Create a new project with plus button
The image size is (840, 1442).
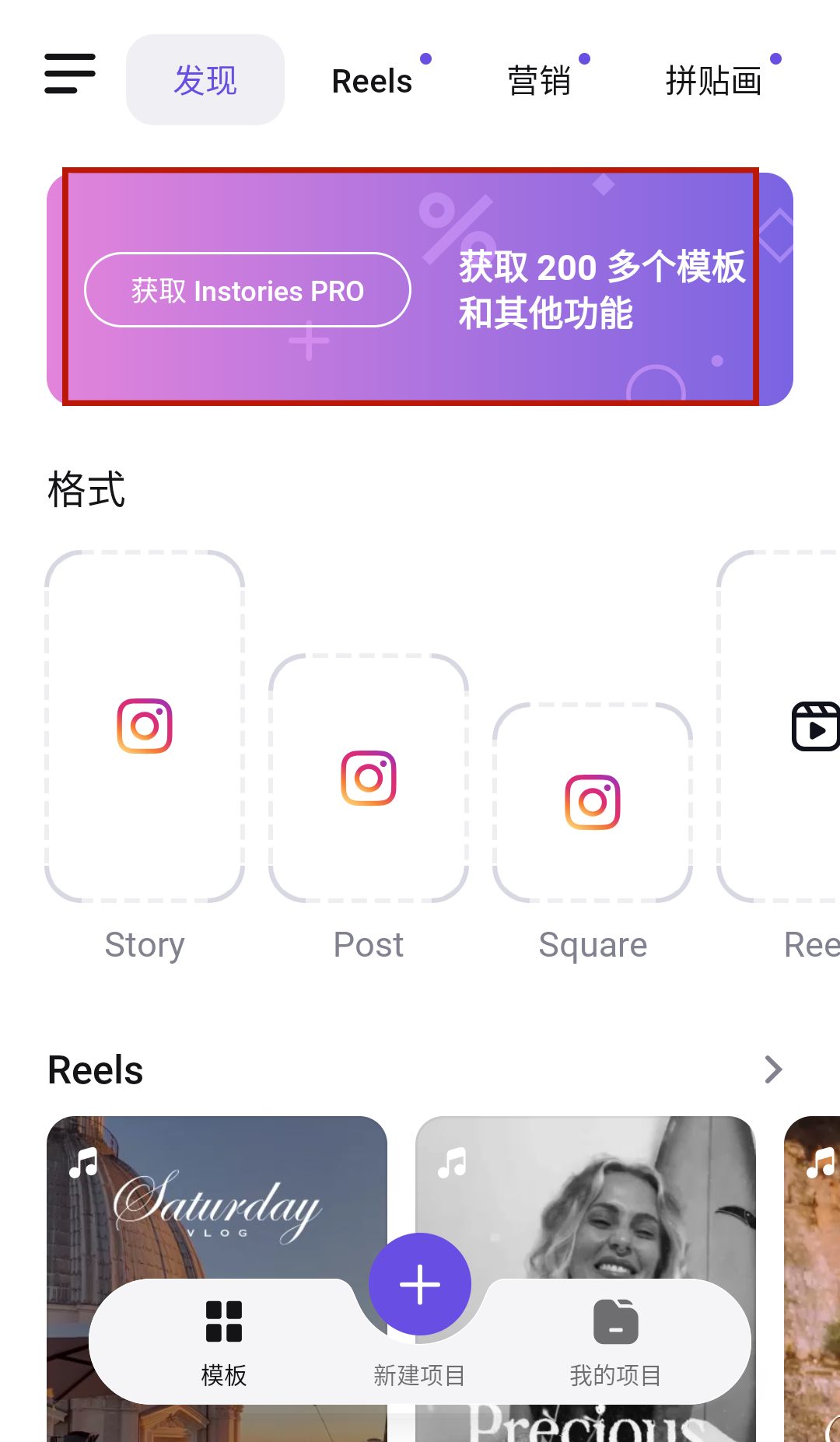pos(420,1284)
